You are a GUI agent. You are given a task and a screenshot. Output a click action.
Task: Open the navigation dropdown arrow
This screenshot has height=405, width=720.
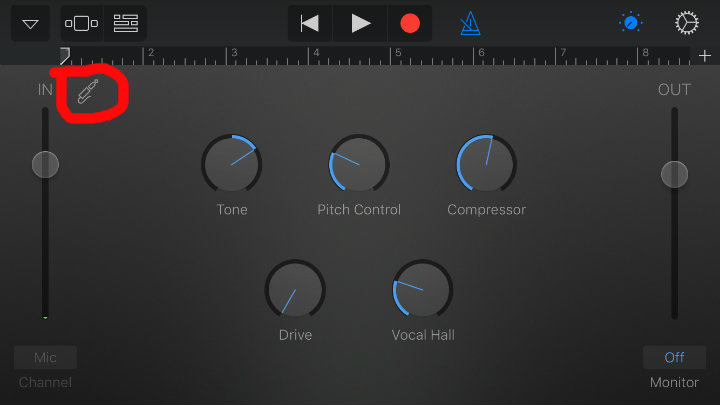30,23
